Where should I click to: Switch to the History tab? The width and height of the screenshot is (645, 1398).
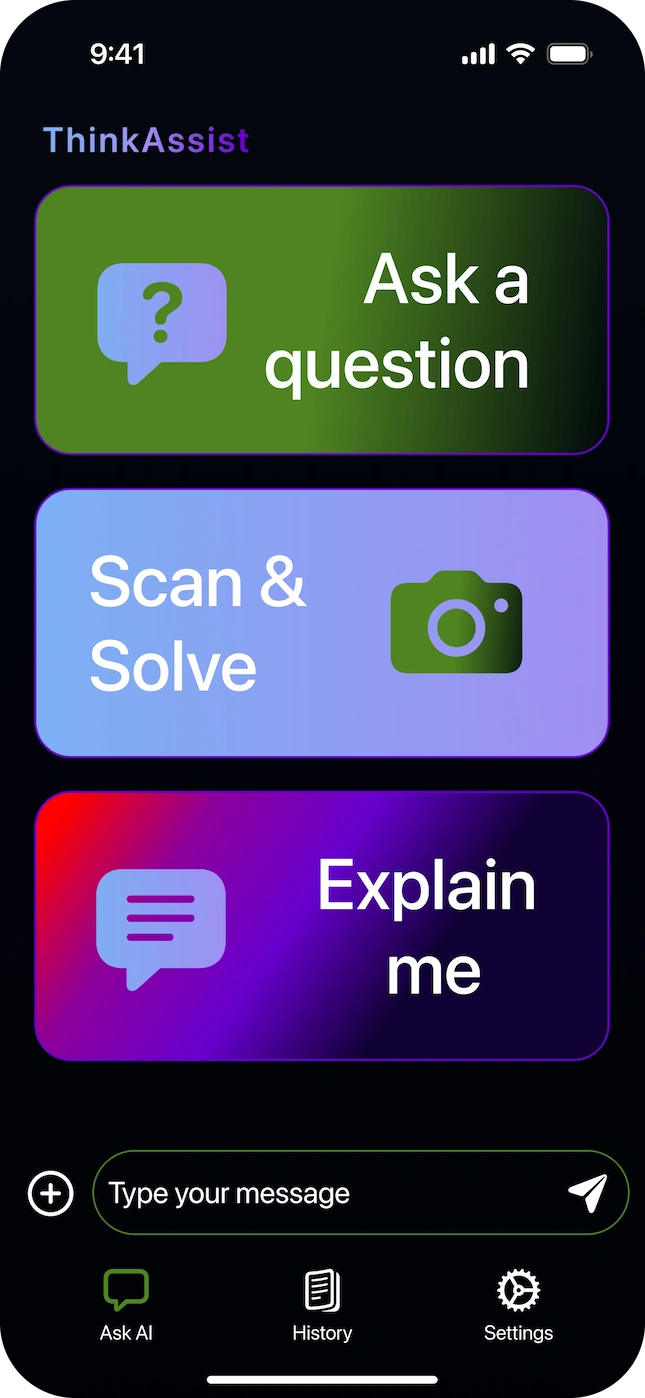[x=322, y=1305]
